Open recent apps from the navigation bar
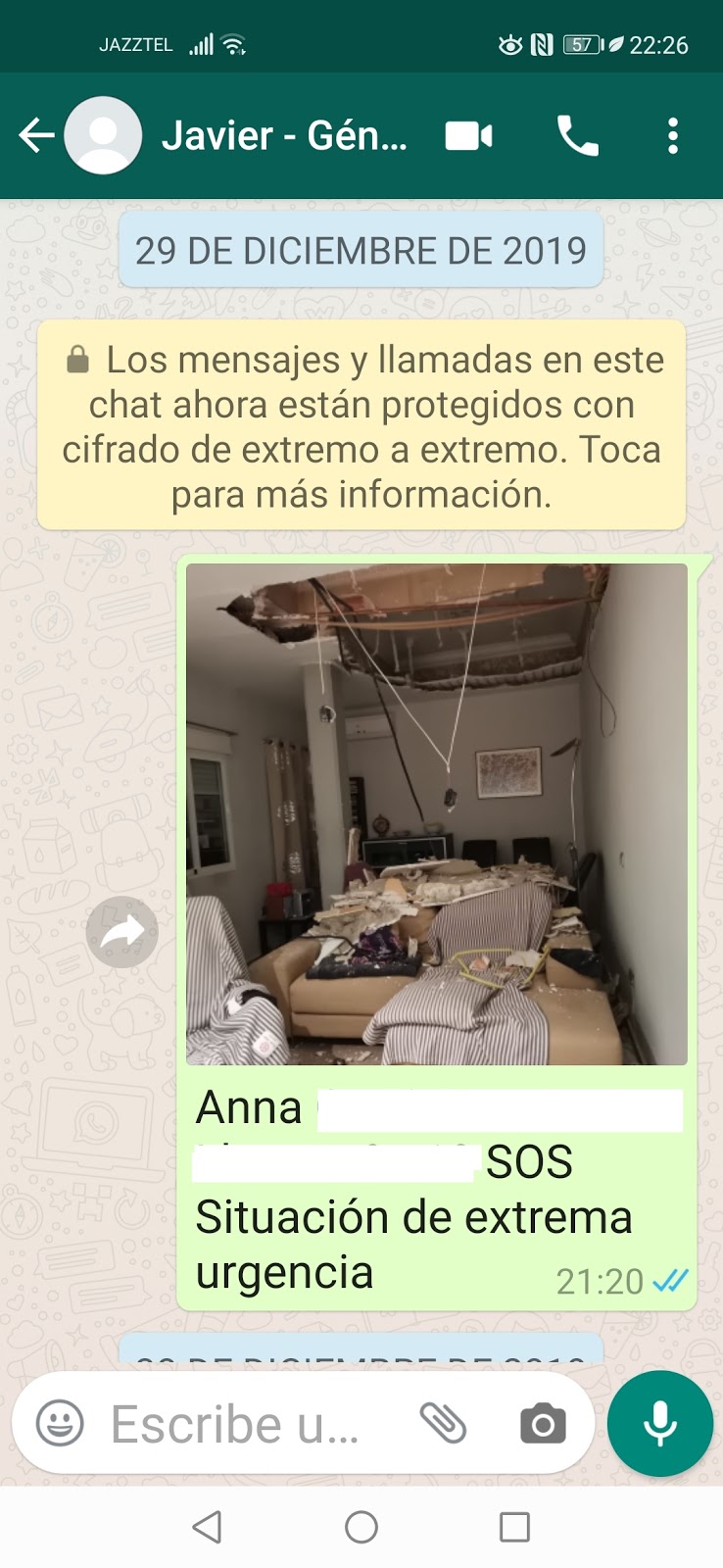Viewport: 723px width, 1568px height. 514,1527
